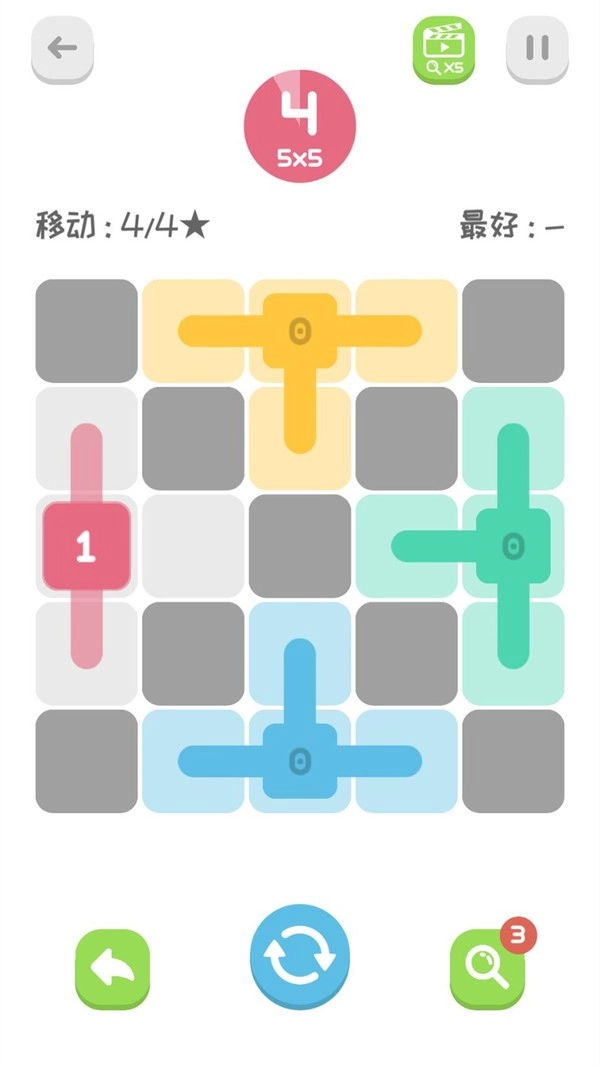
Task: Restart the puzzle with the blue button
Action: coord(300,958)
